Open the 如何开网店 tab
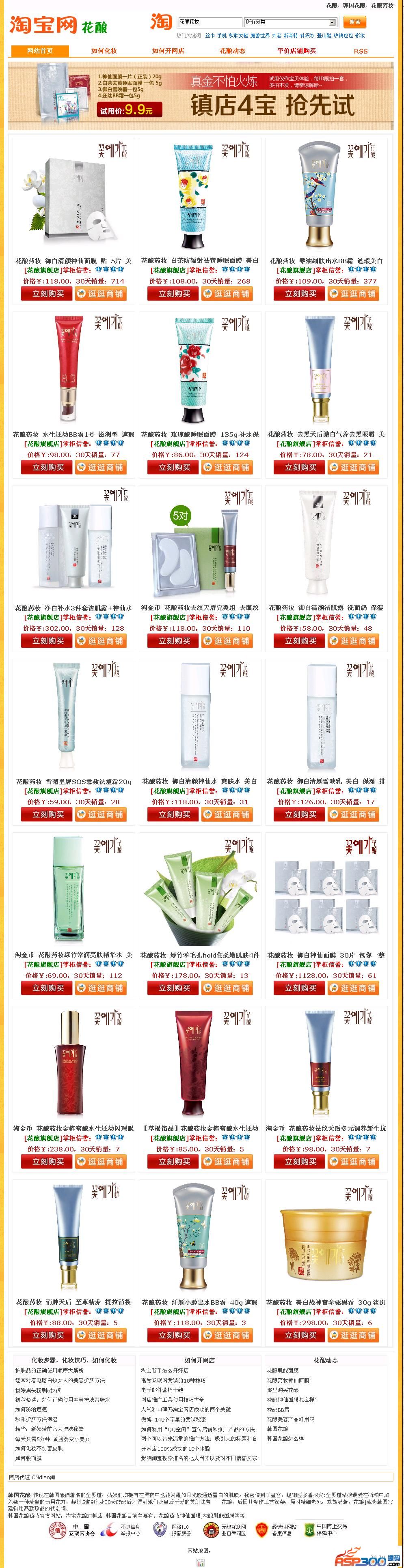 (168, 51)
